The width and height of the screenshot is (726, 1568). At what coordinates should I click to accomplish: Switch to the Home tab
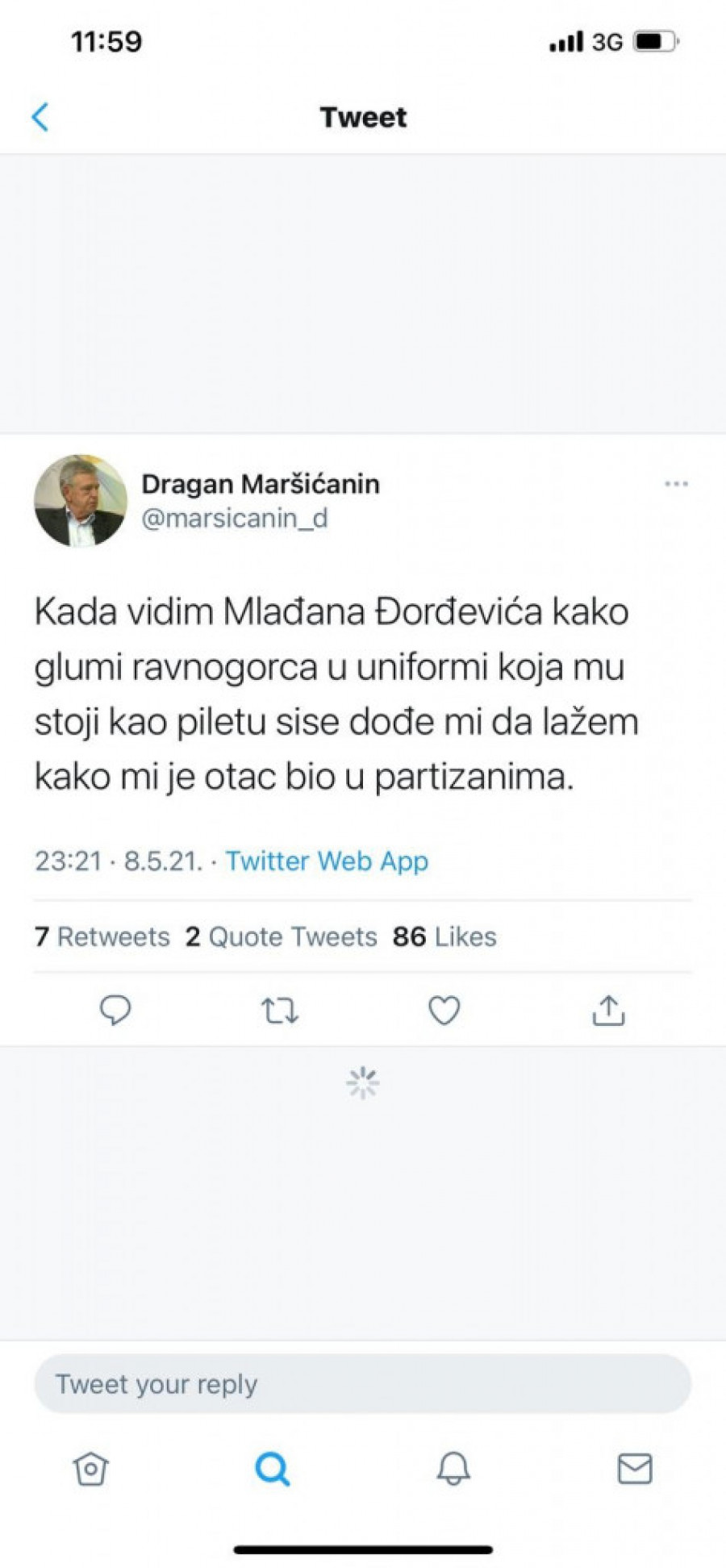[x=90, y=1468]
